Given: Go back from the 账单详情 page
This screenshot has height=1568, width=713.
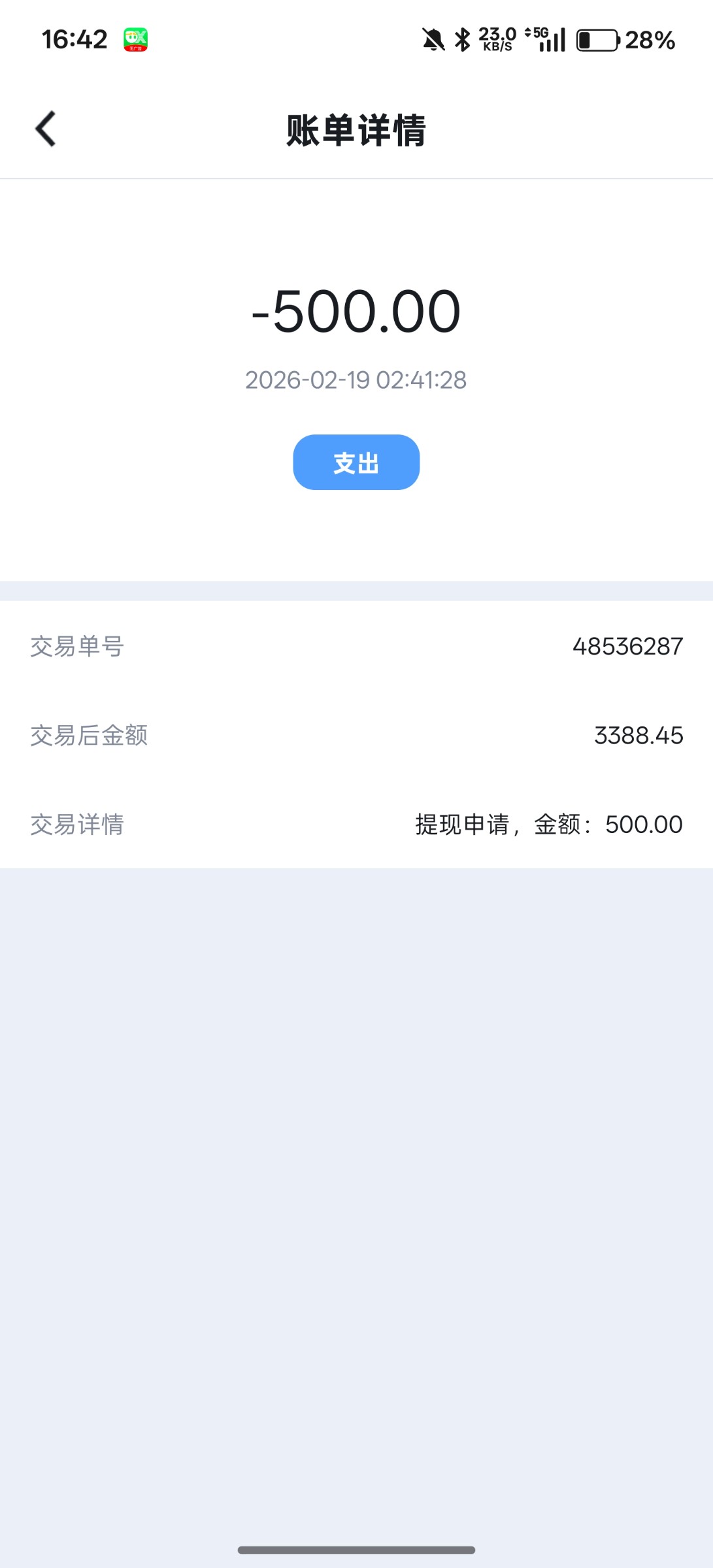Looking at the screenshot, I should (x=46, y=129).
